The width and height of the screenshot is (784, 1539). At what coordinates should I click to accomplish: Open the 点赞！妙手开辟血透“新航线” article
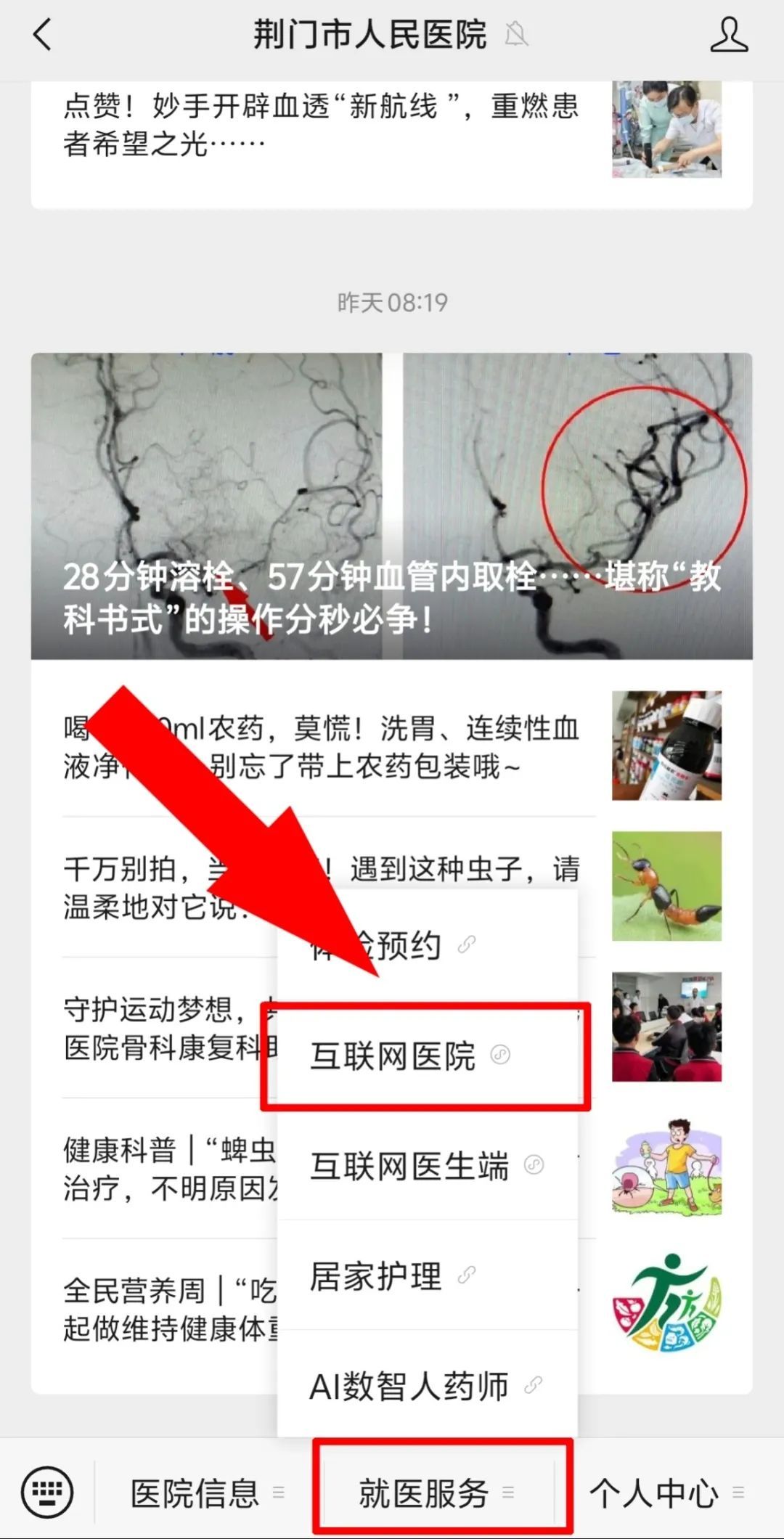coord(319,125)
